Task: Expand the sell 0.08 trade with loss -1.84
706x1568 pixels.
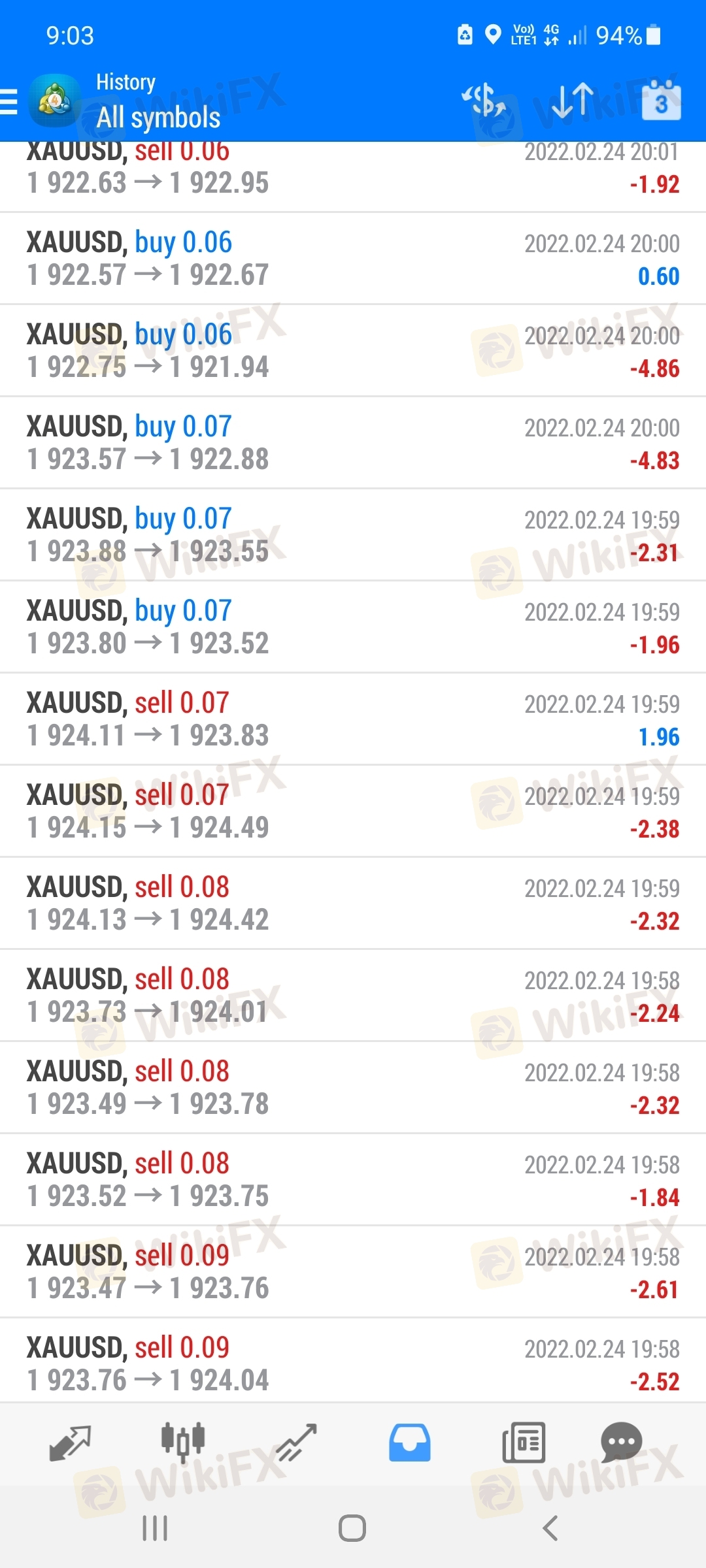Action: click(x=353, y=1180)
